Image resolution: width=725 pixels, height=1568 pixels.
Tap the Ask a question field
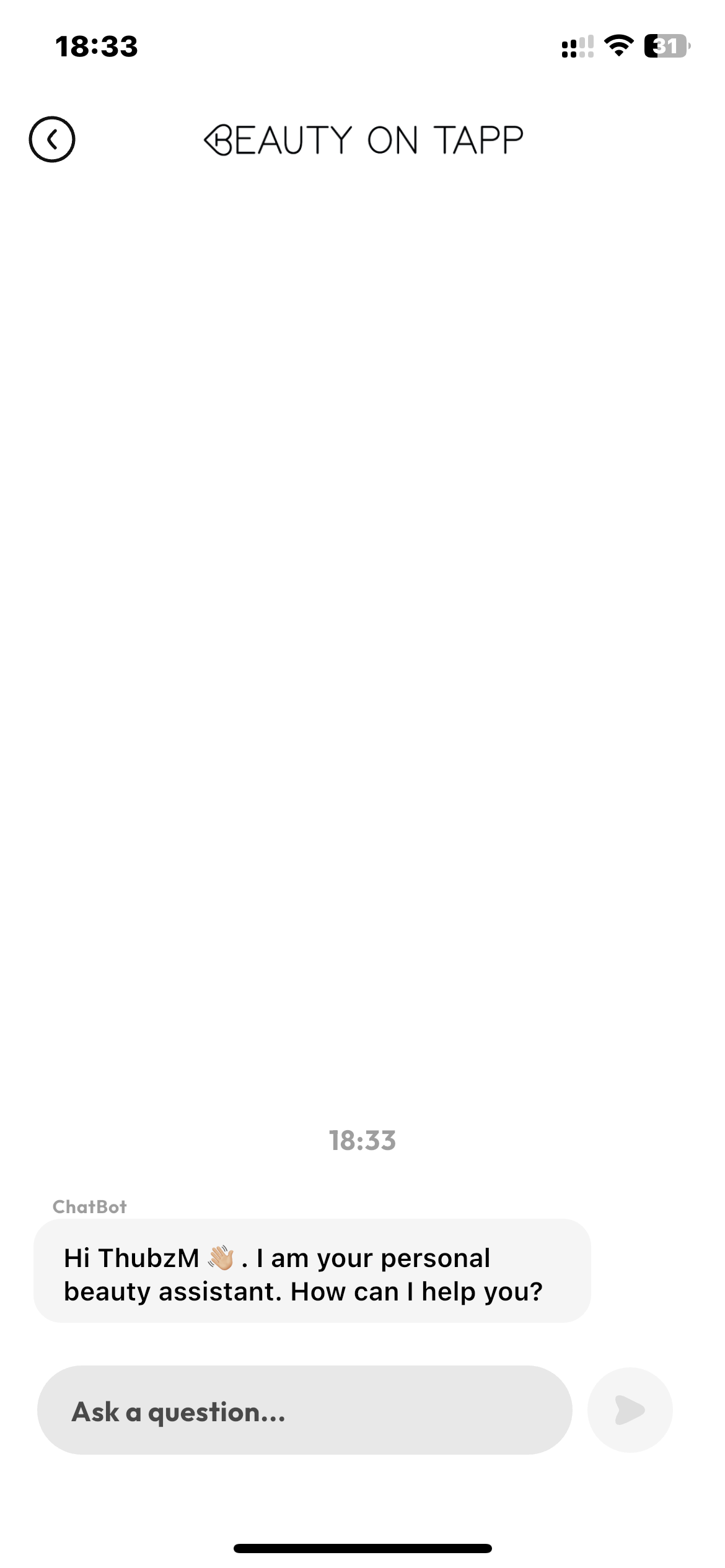tap(304, 1410)
